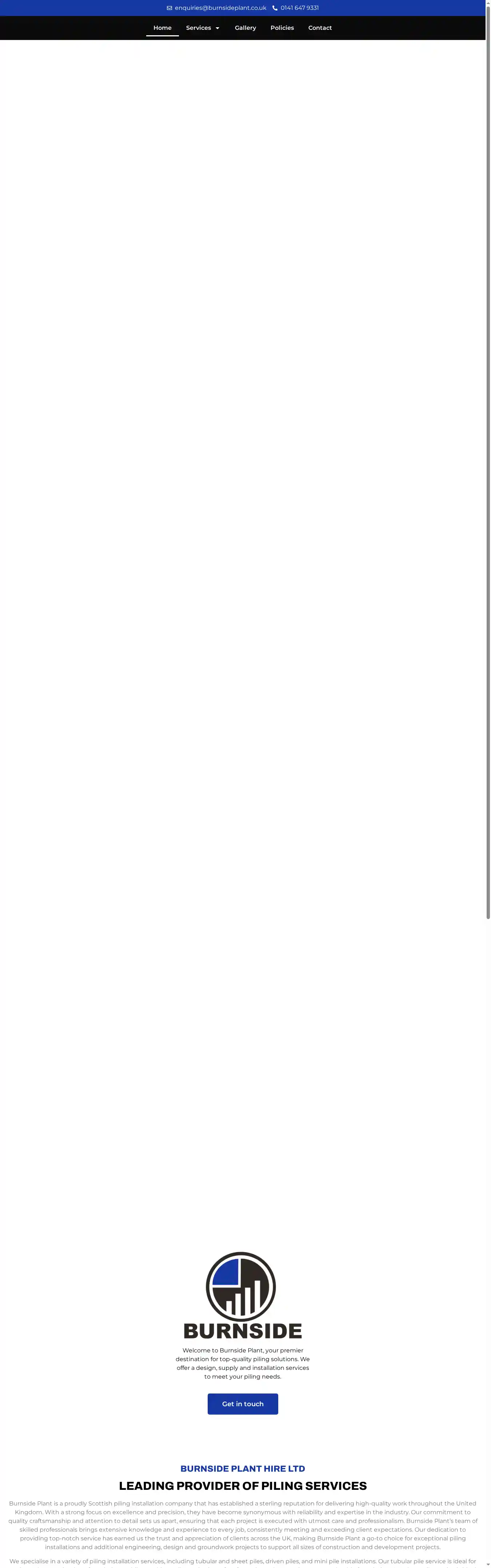Tap the Get in touch button
The width and height of the screenshot is (491, 1568).
pos(243,1404)
